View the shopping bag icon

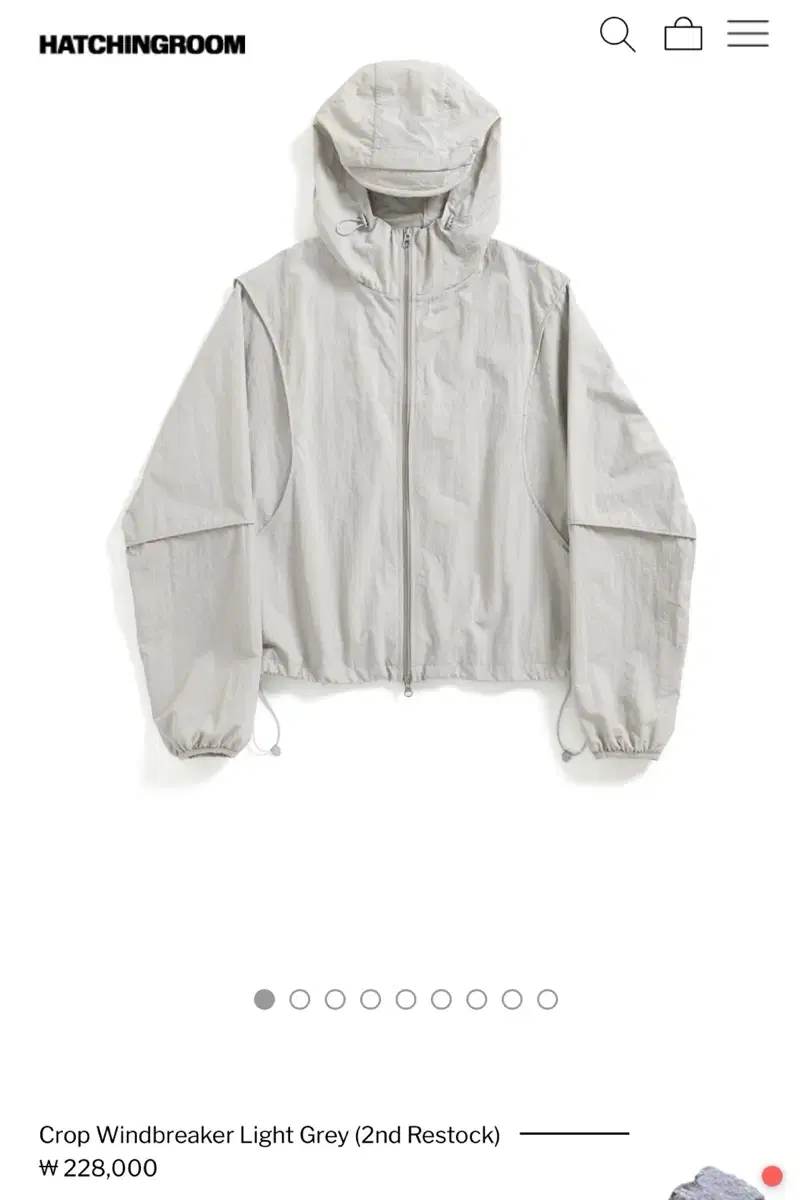[x=683, y=34]
